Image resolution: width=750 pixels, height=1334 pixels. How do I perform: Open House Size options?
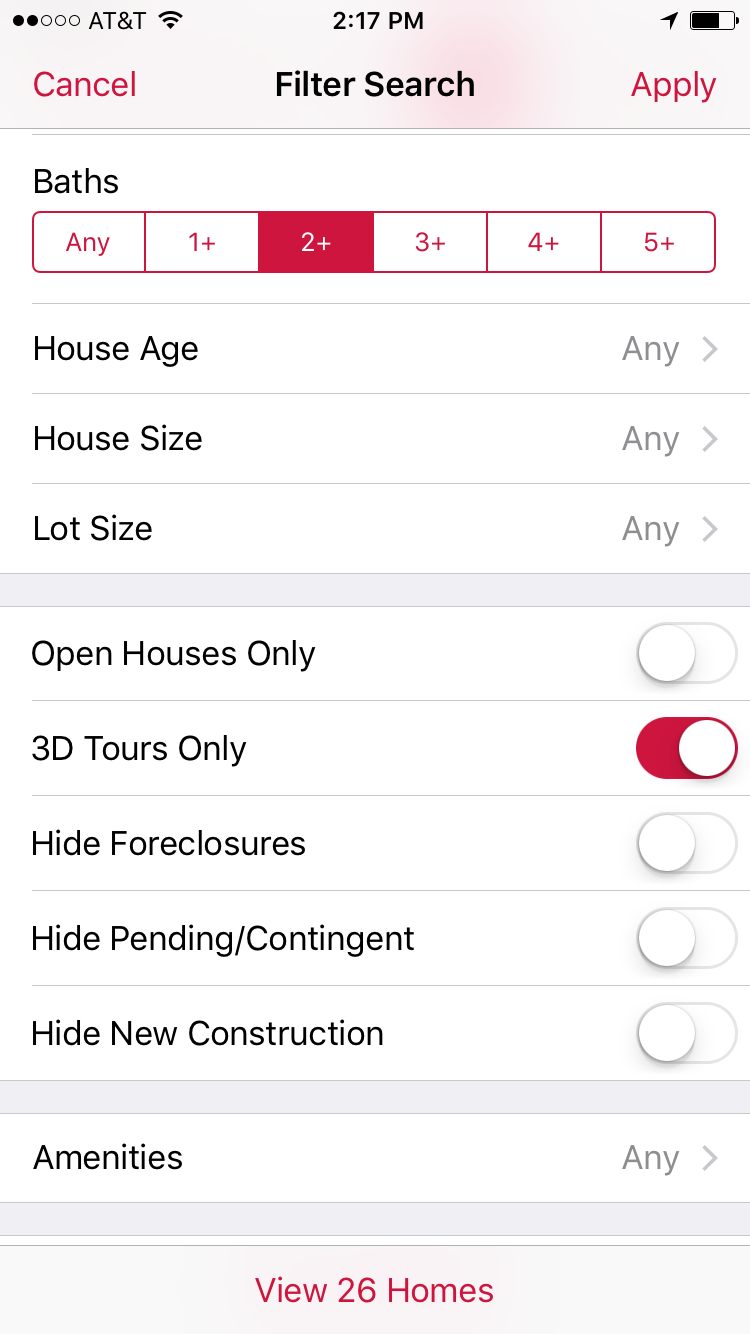[375, 439]
